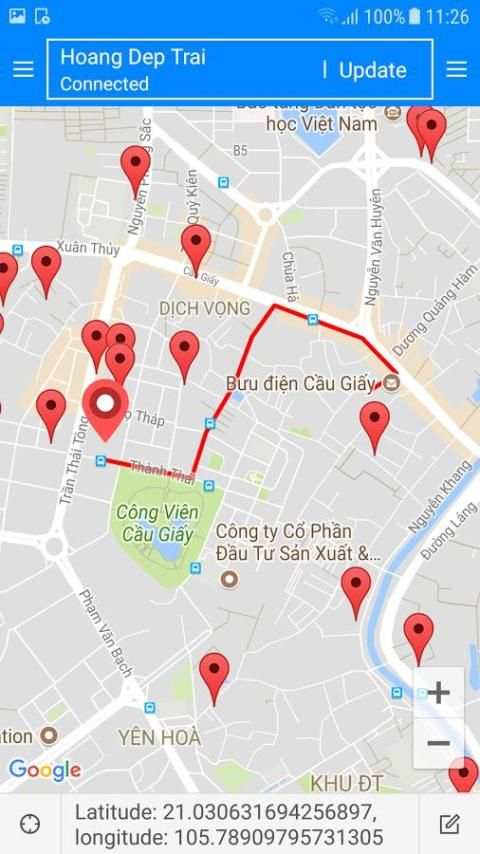The width and height of the screenshot is (480, 854).
Task: Open the right hamburger menu
Action: tap(457, 70)
